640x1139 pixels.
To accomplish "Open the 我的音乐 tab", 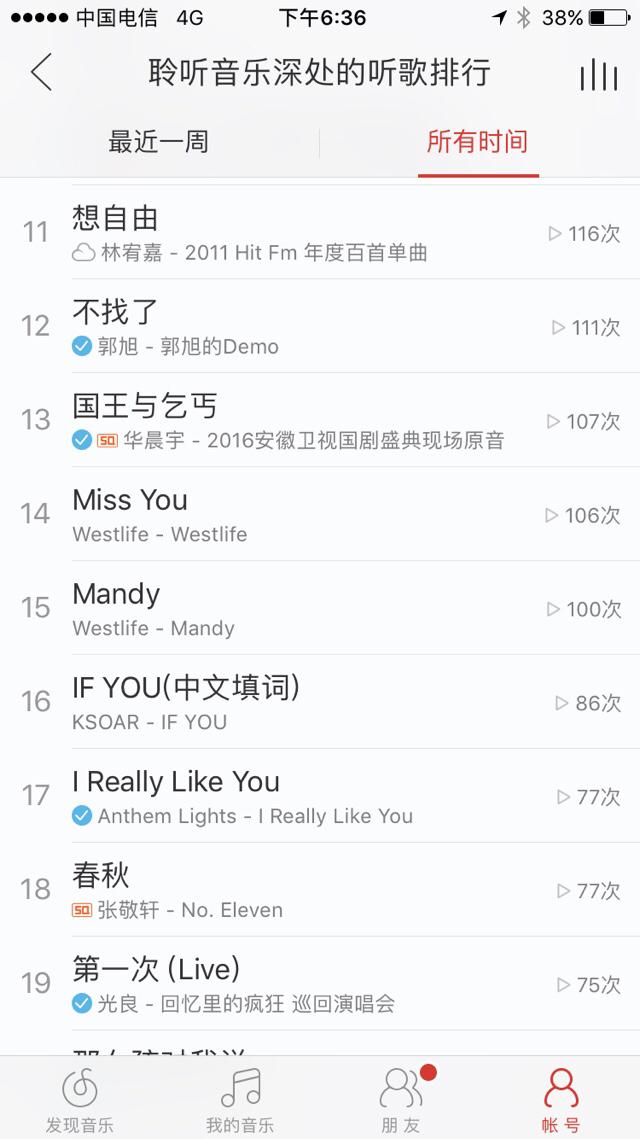I will (x=240, y=1098).
